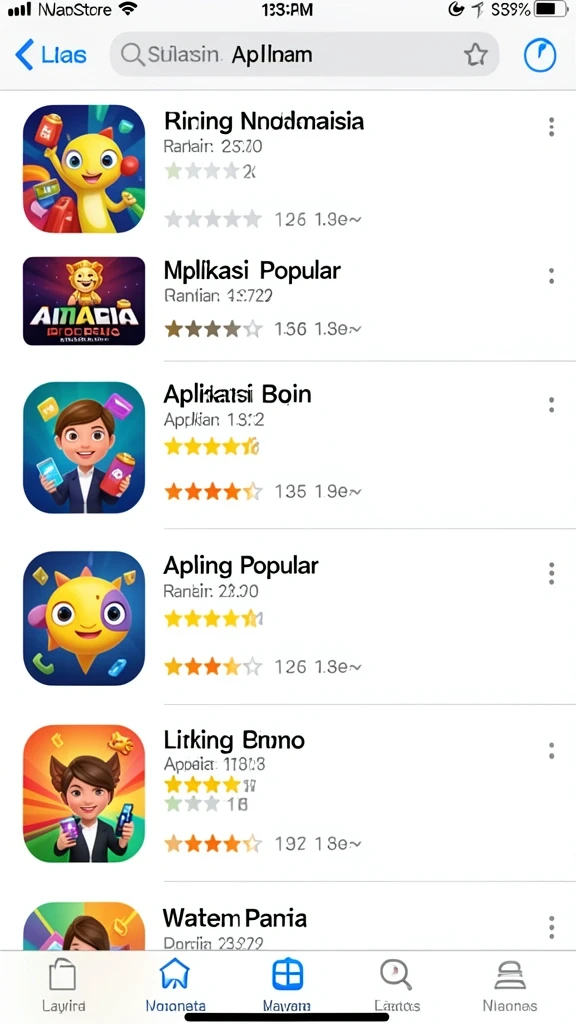Tap the search field with Aplinam text
The width and height of the screenshot is (576, 1024).
(x=304, y=55)
